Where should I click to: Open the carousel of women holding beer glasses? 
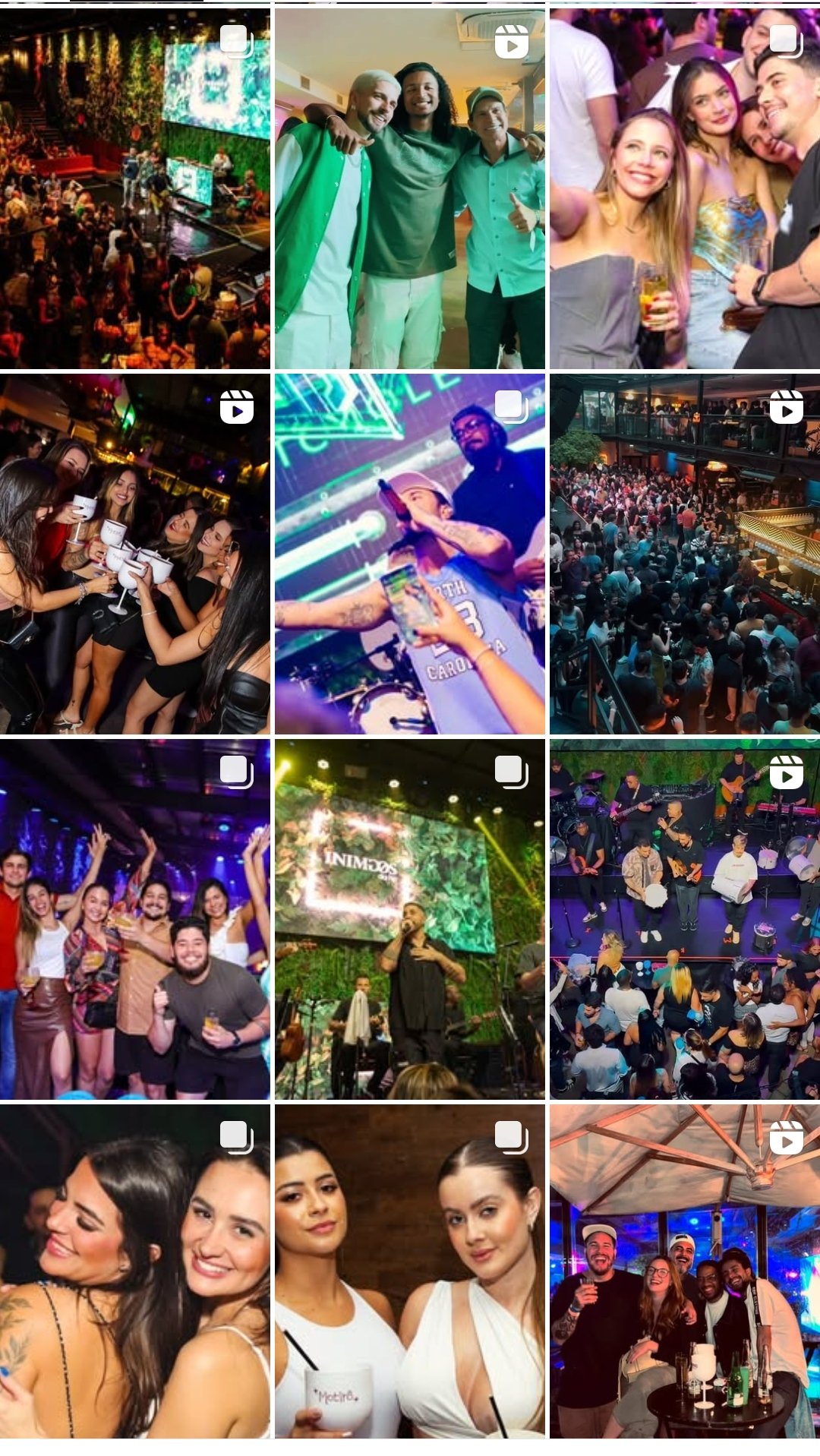[684, 188]
